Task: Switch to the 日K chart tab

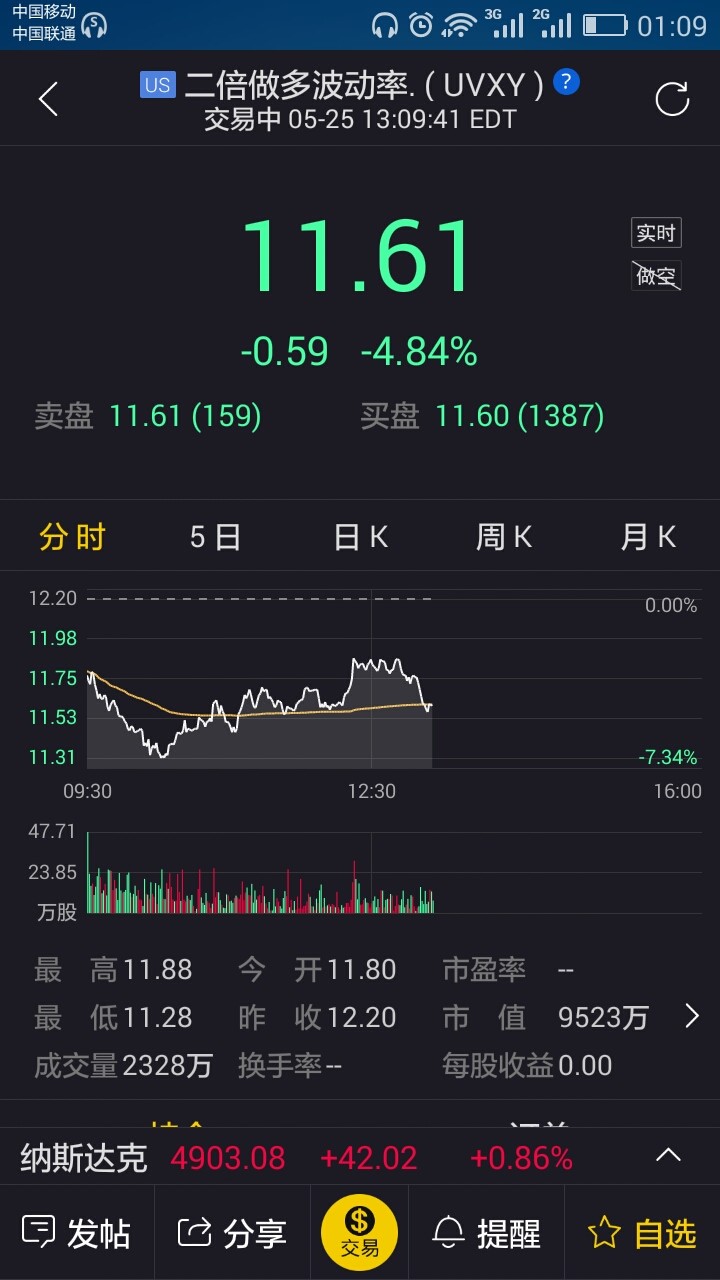Action: (x=360, y=537)
